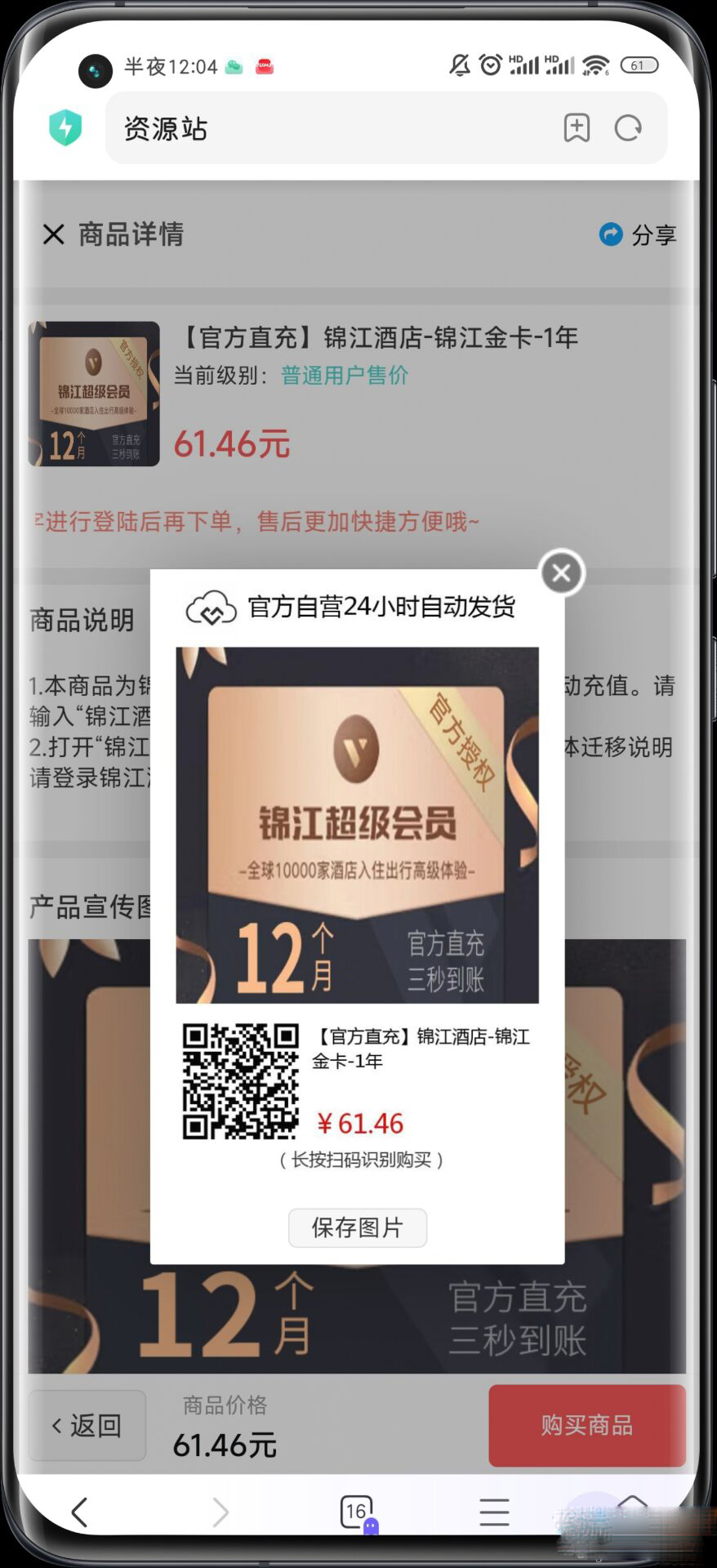The image size is (717, 1568).
Task: Reload the current page
Action: [628, 128]
